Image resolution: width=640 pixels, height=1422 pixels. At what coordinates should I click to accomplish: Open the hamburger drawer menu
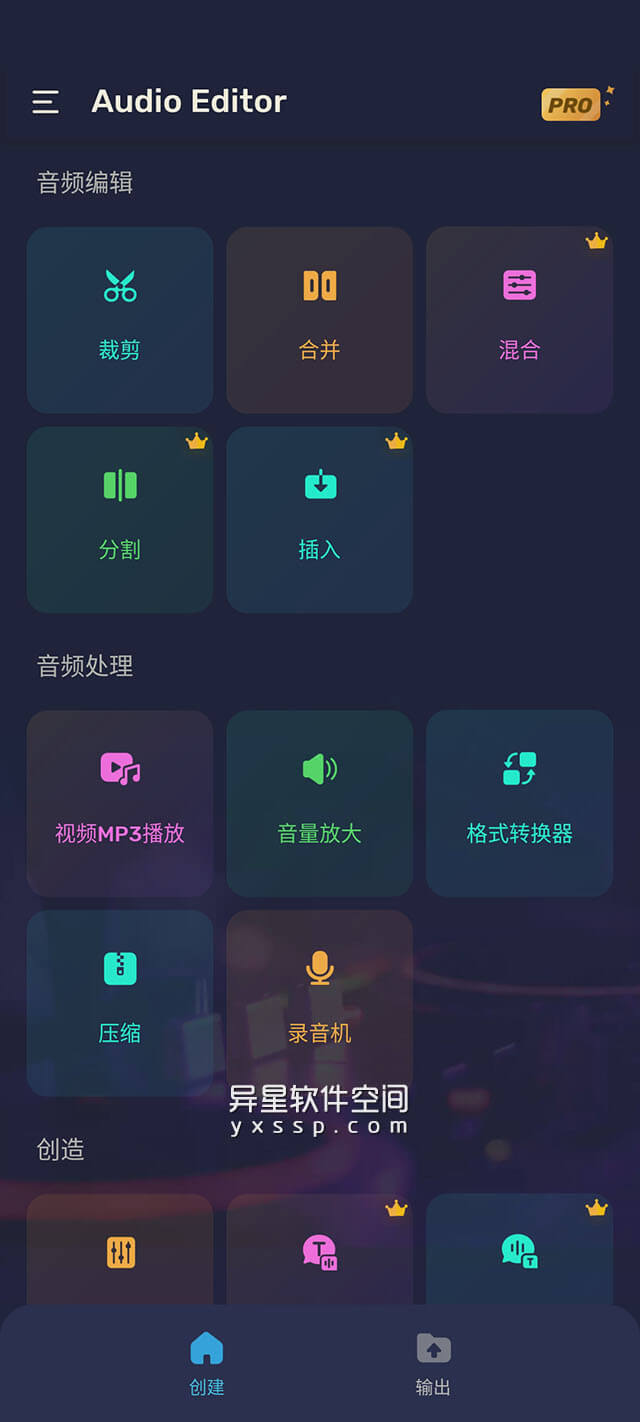[45, 102]
